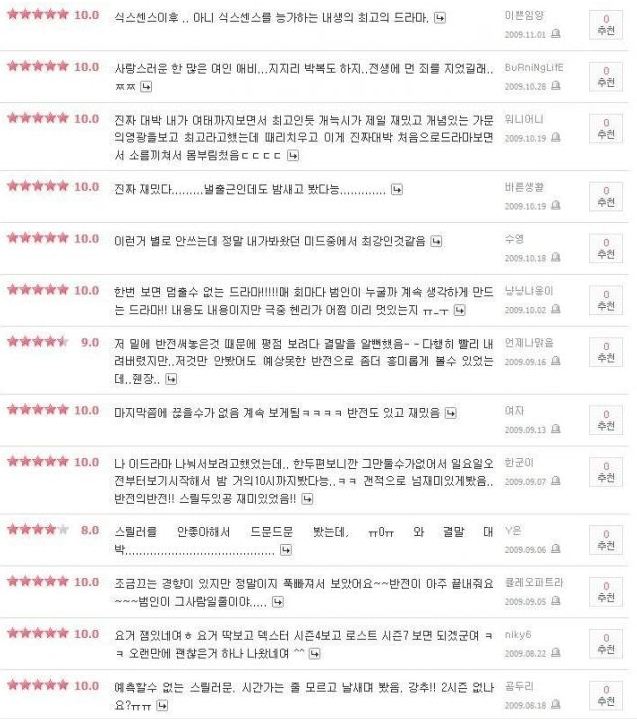Open reply arrow on 마지막쯤에 끊을수가 없음 review
The height and width of the screenshot is (726, 637).
pos(450,413)
